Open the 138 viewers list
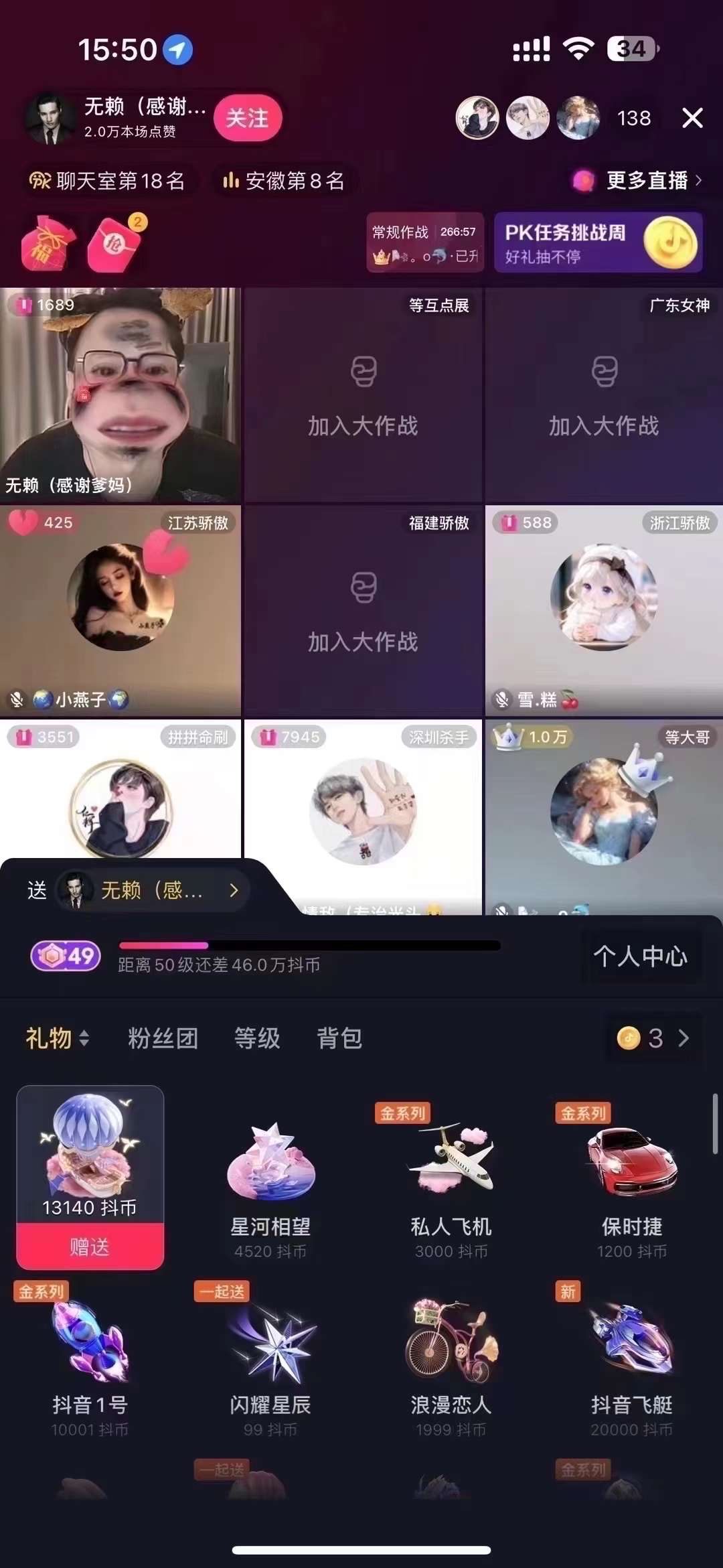 point(633,119)
